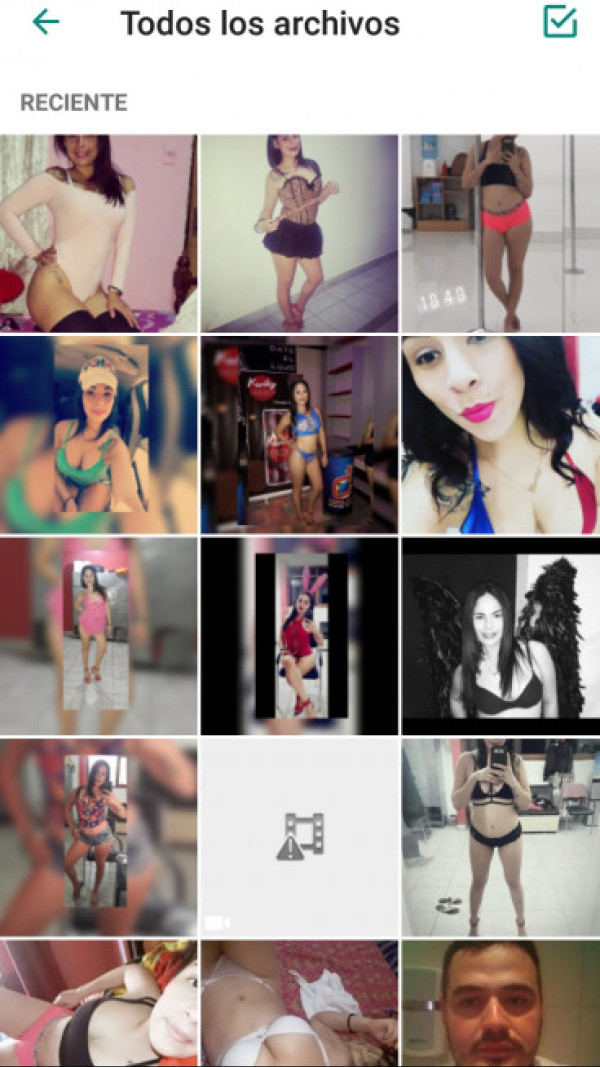Go back using the arrow icon
Screen dimensions: 600x1067
click(x=45, y=22)
